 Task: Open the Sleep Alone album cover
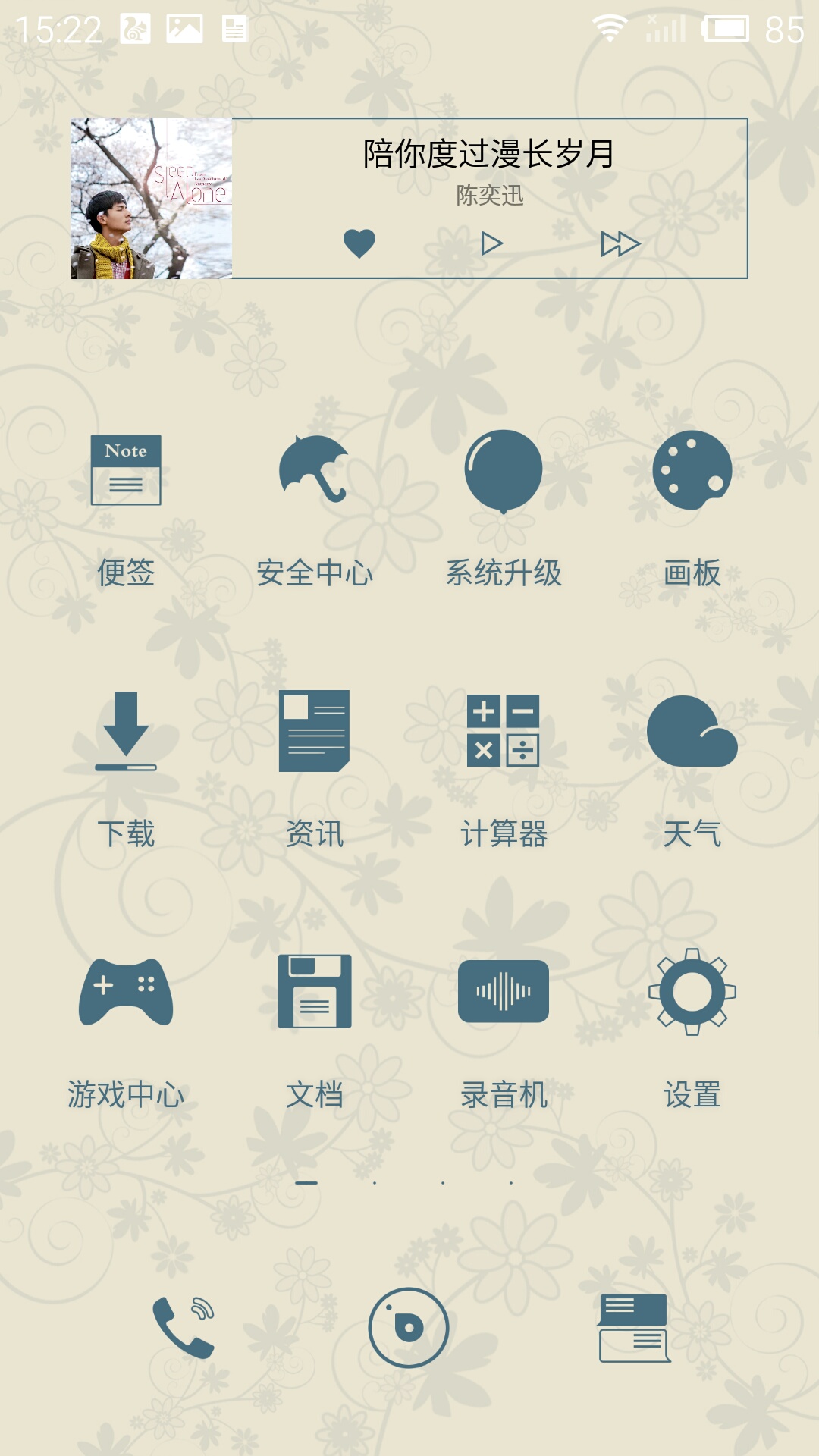click(x=151, y=199)
